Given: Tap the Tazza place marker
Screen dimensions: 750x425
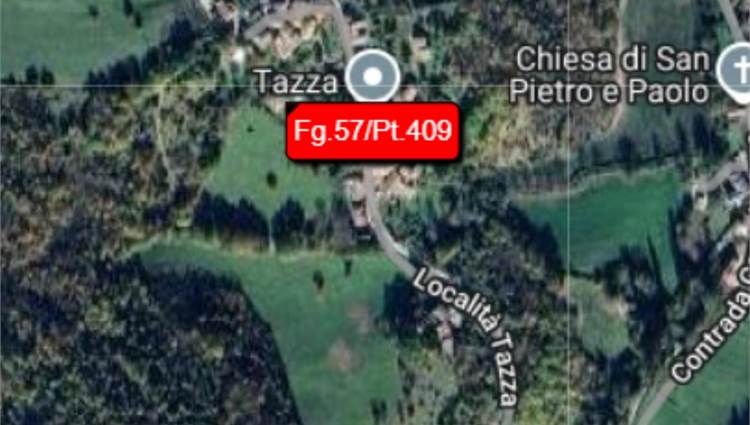Looking at the screenshot, I should pos(373,76).
